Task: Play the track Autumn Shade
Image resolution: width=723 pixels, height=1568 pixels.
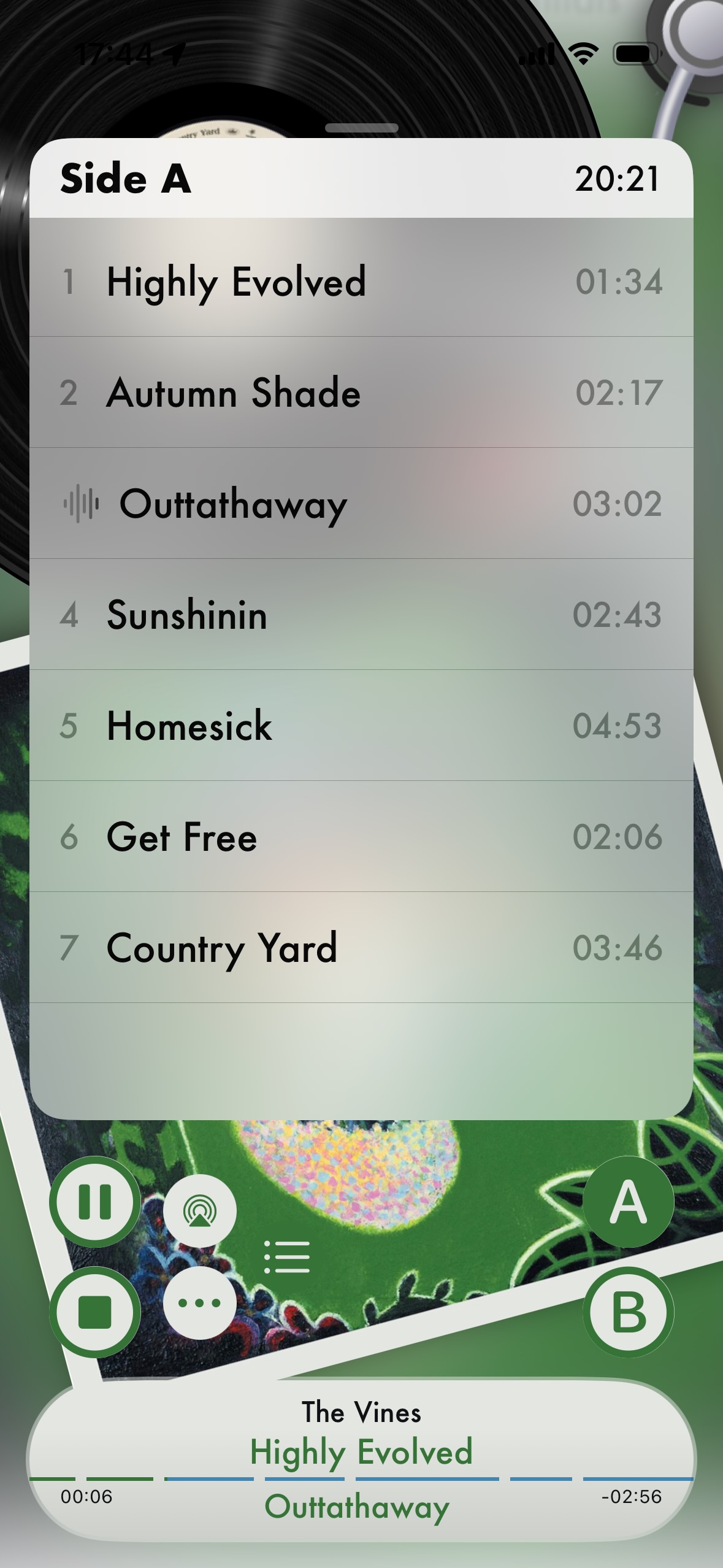Action: point(361,393)
